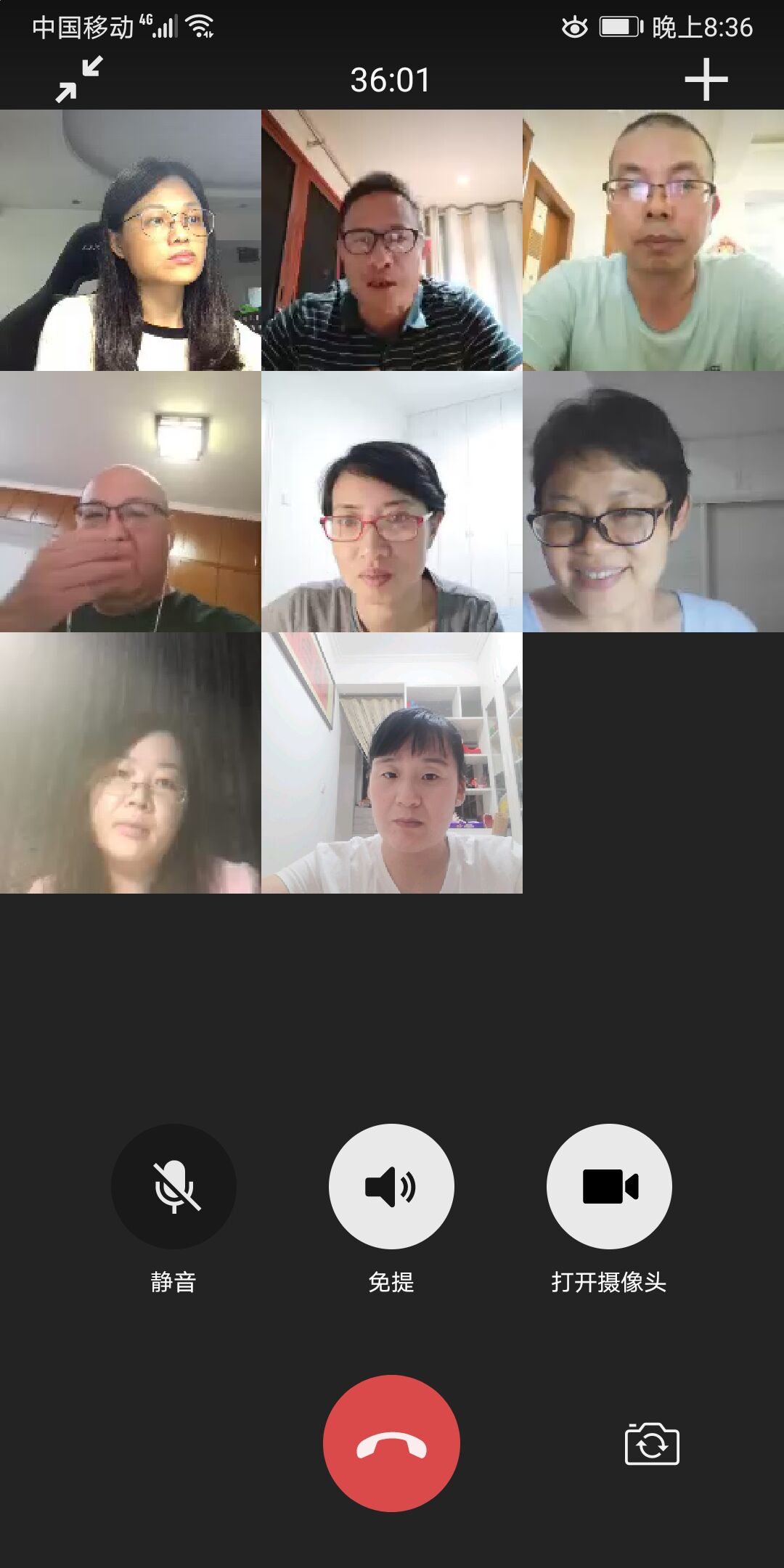The width and height of the screenshot is (784, 1568).
Task: Hang up the call with red button
Action: click(x=391, y=1443)
